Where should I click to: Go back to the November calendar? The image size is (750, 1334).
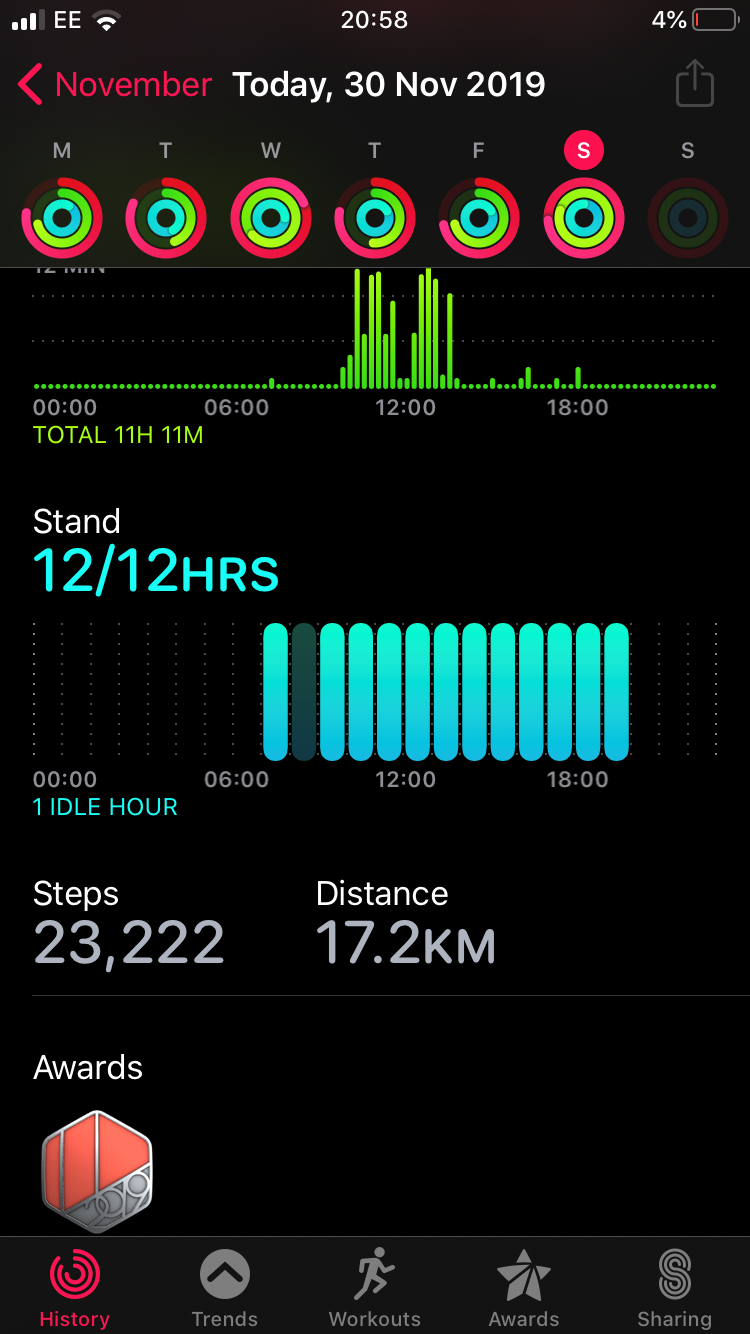(115, 85)
